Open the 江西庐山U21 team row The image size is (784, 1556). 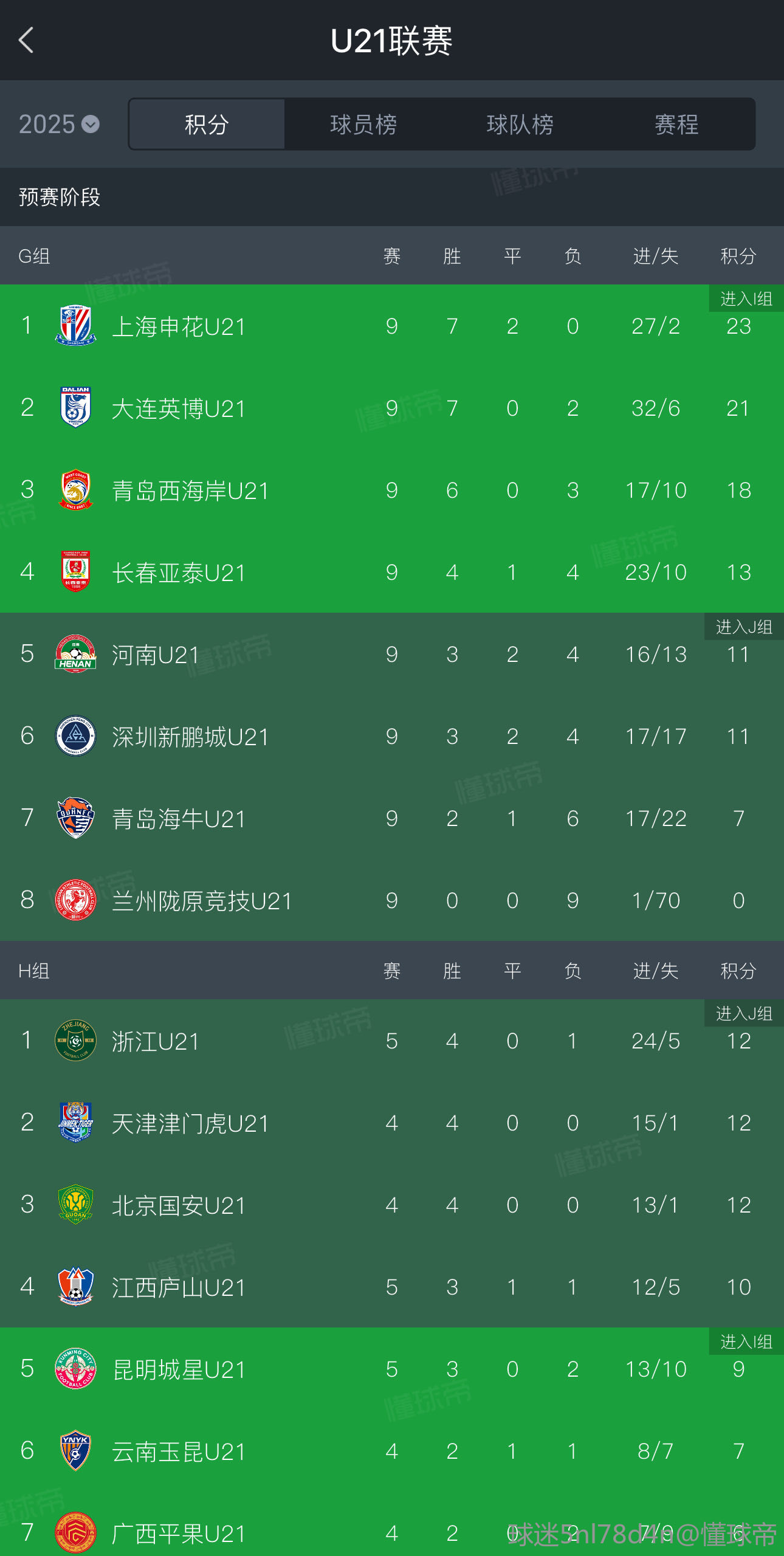click(x=179, y=1287)
